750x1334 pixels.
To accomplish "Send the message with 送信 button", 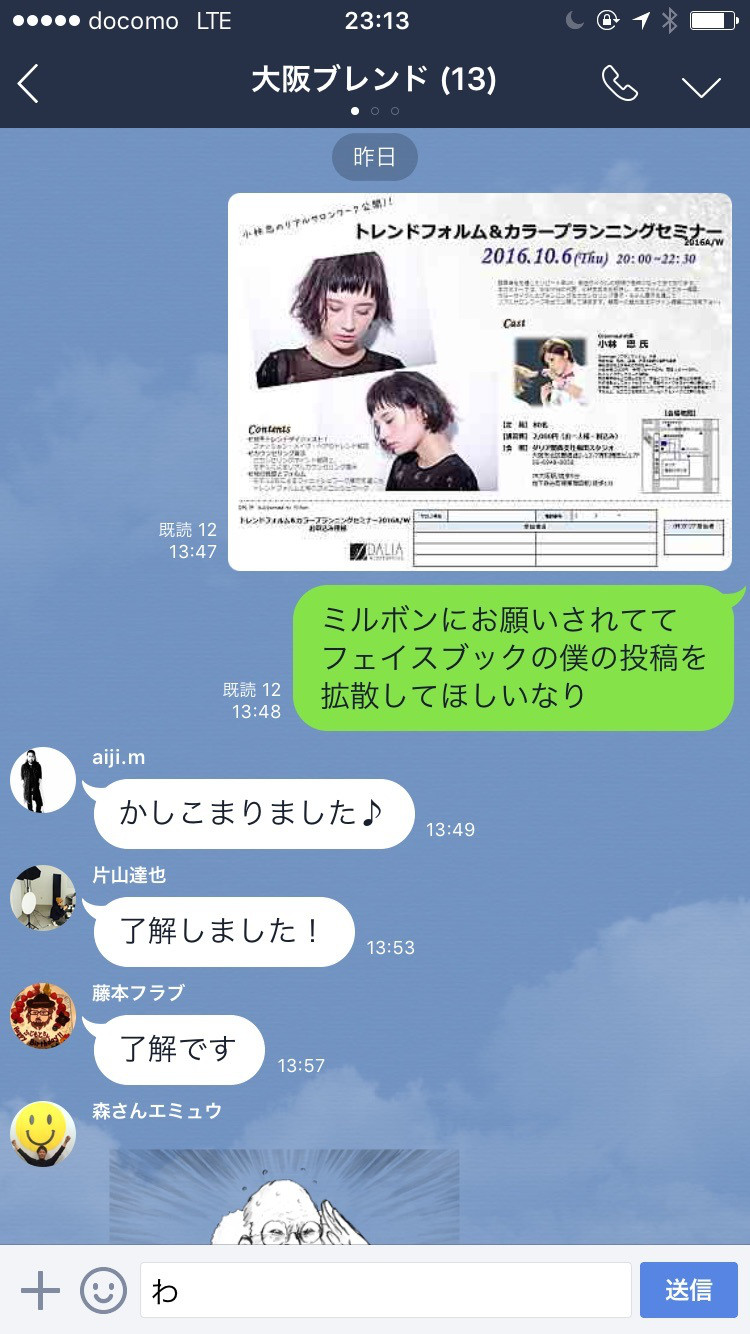I will 688,1290.
